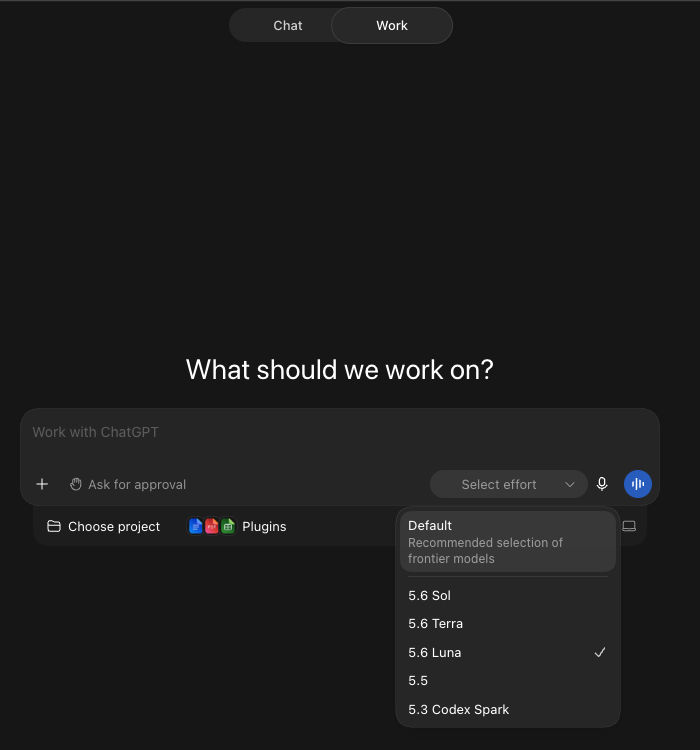
Task: Choose the 5.6 Terra model
Action: (508, 624)
